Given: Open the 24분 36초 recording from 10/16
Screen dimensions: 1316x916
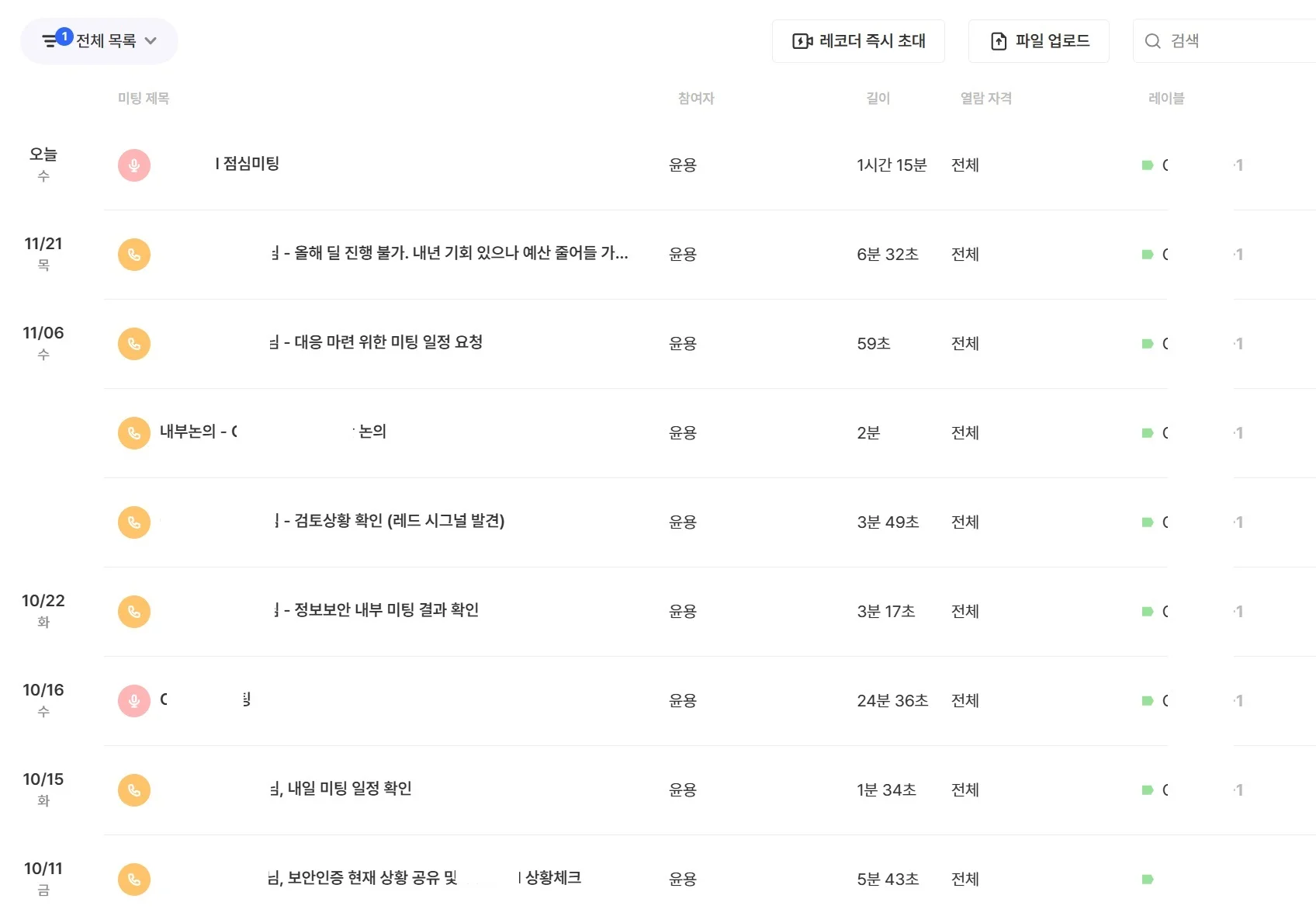Looking at the screenshot, I should coord(206,700).
